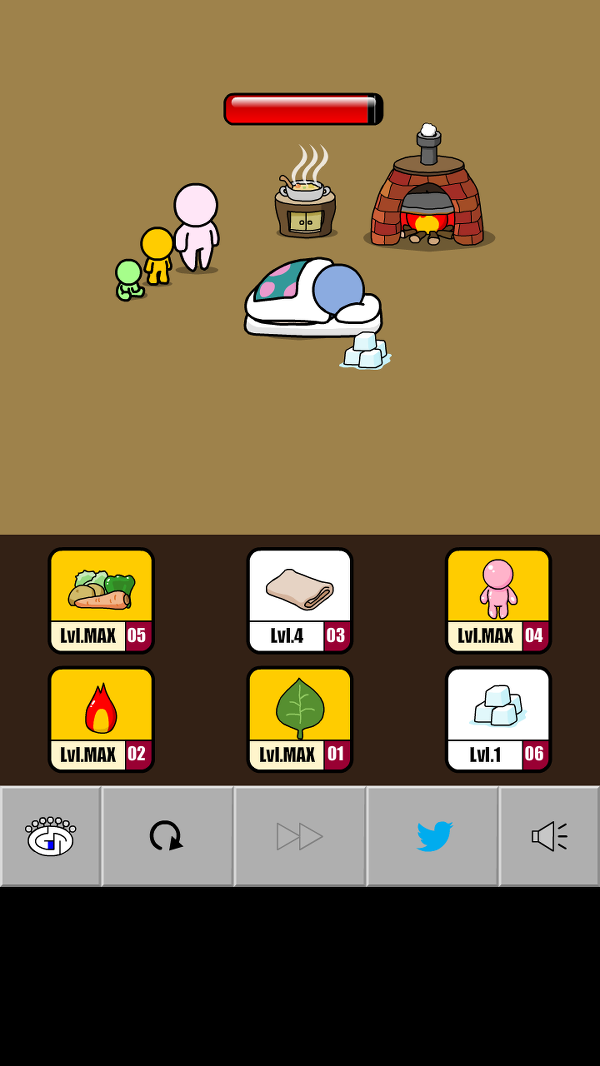Select the vegetables upgrade card
The width and height of the screenshot is (600, 1066).
(101, 600)
